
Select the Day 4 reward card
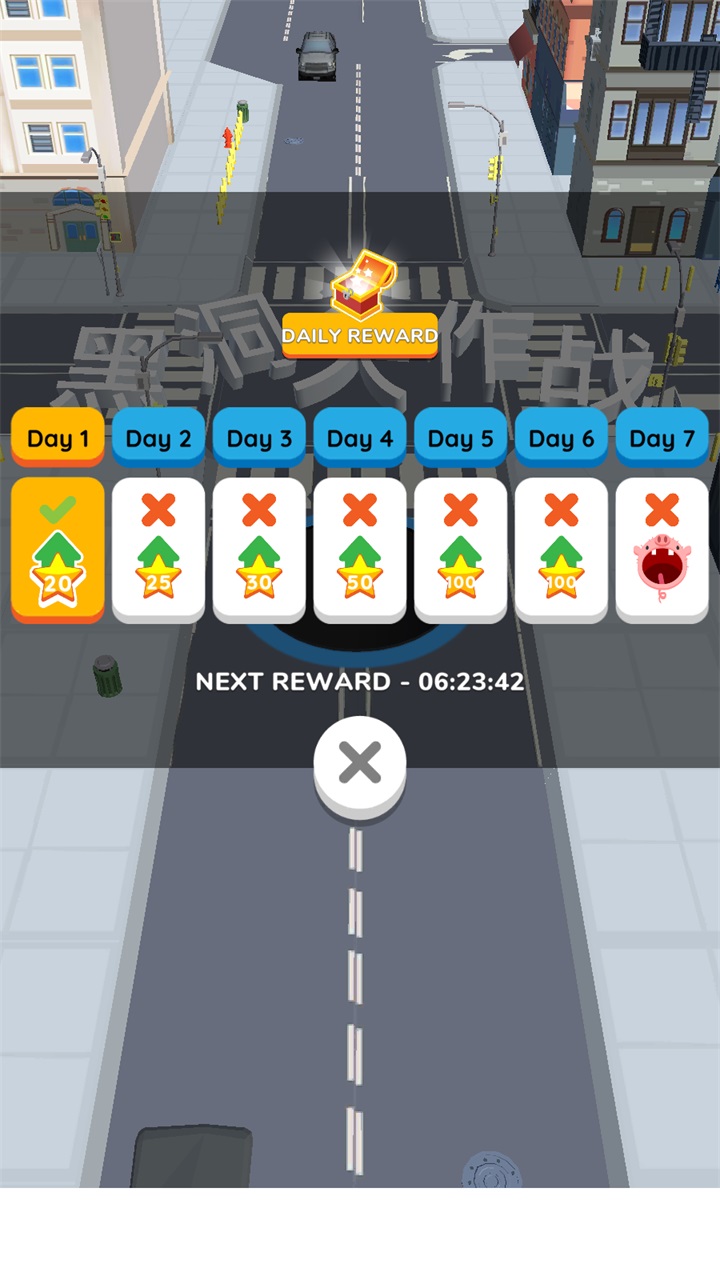[360, 548]
